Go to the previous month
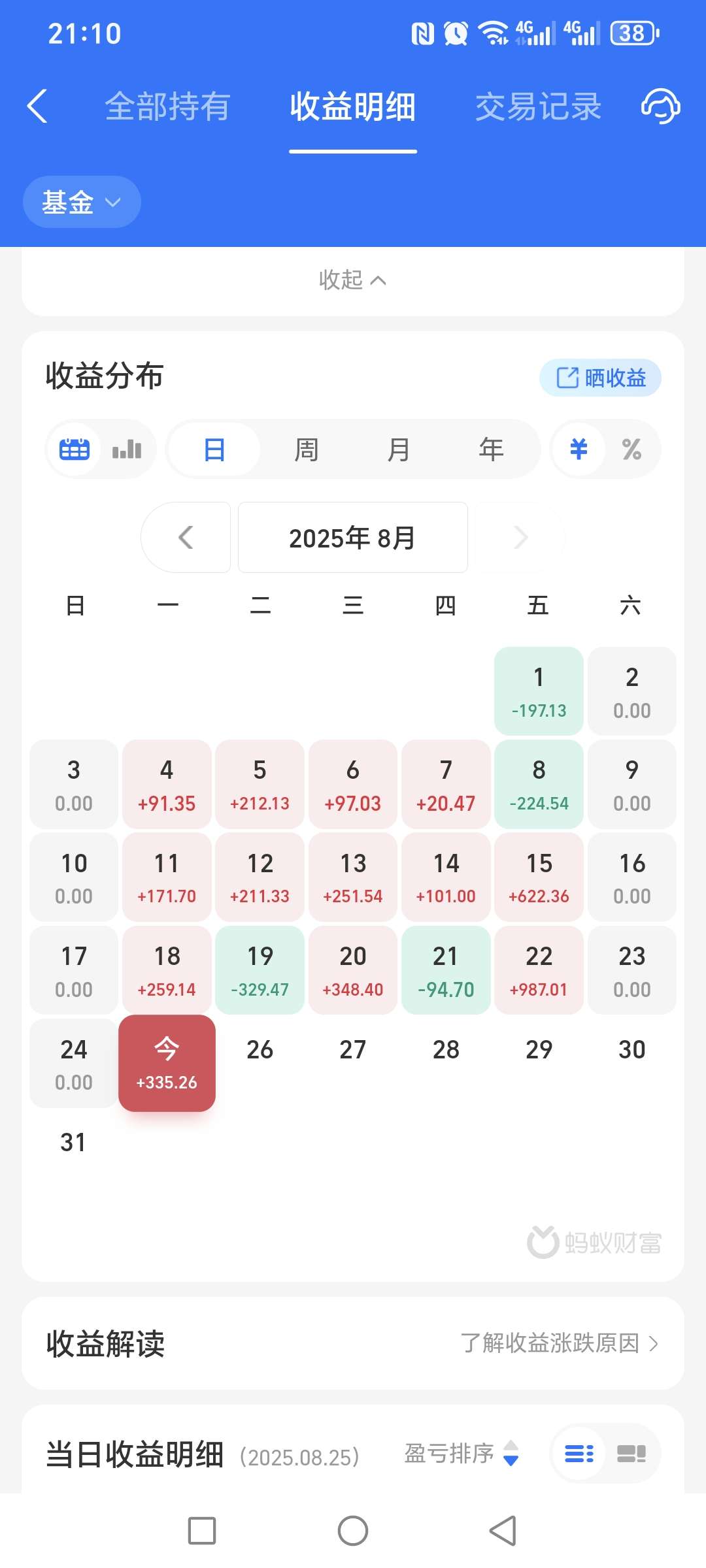The height and width of the screenshot is (1568, 706). tap(186, 537)
